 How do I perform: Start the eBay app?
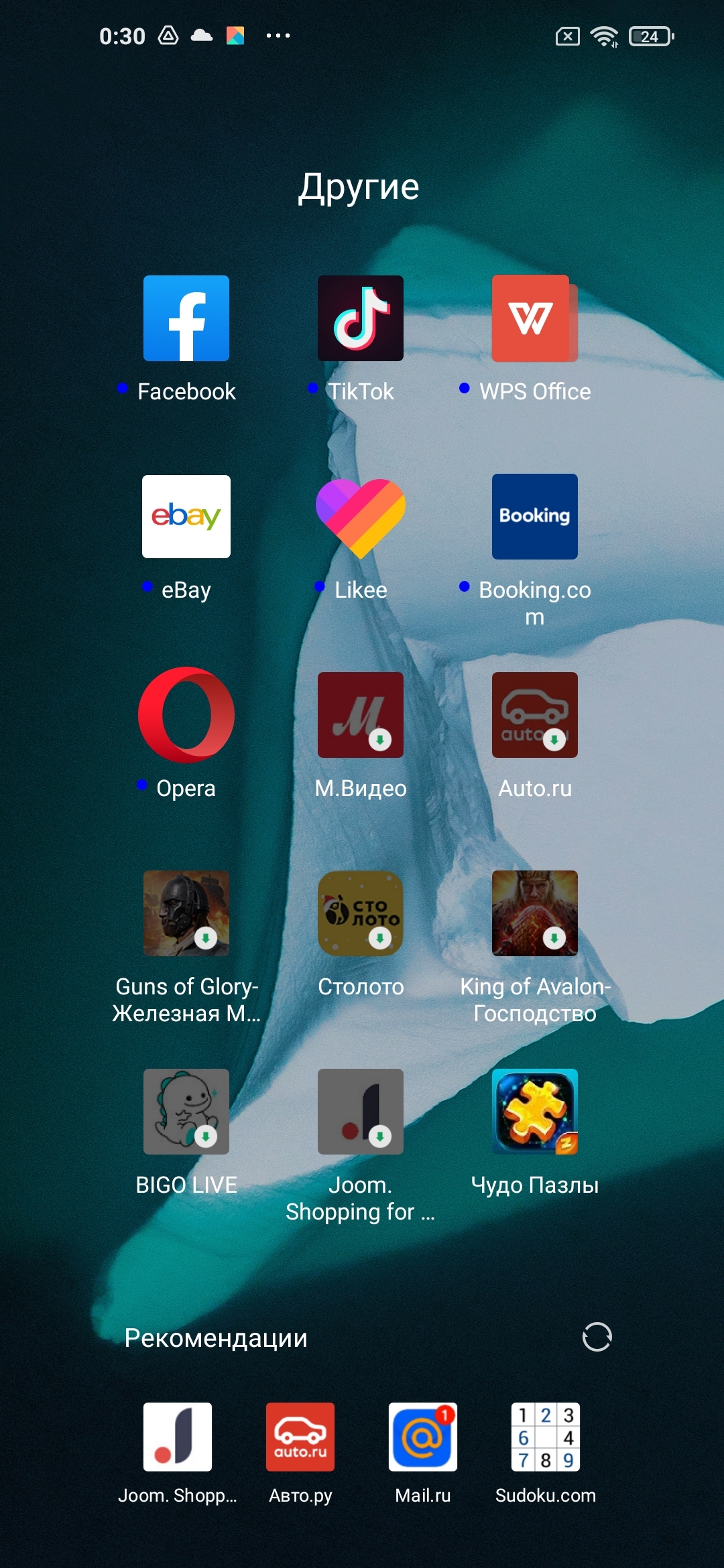[186, 517]
